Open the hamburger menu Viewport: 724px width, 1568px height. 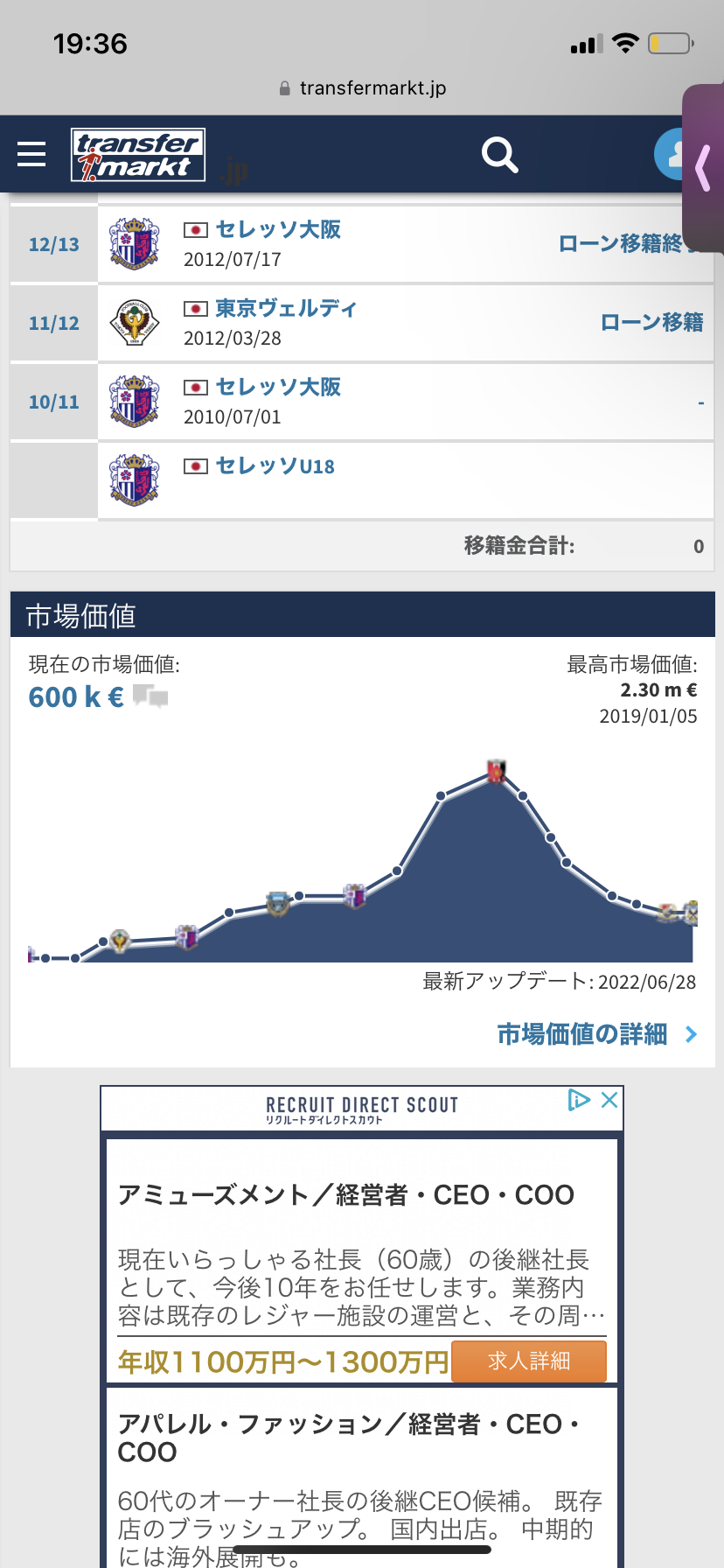pos(31,155)
